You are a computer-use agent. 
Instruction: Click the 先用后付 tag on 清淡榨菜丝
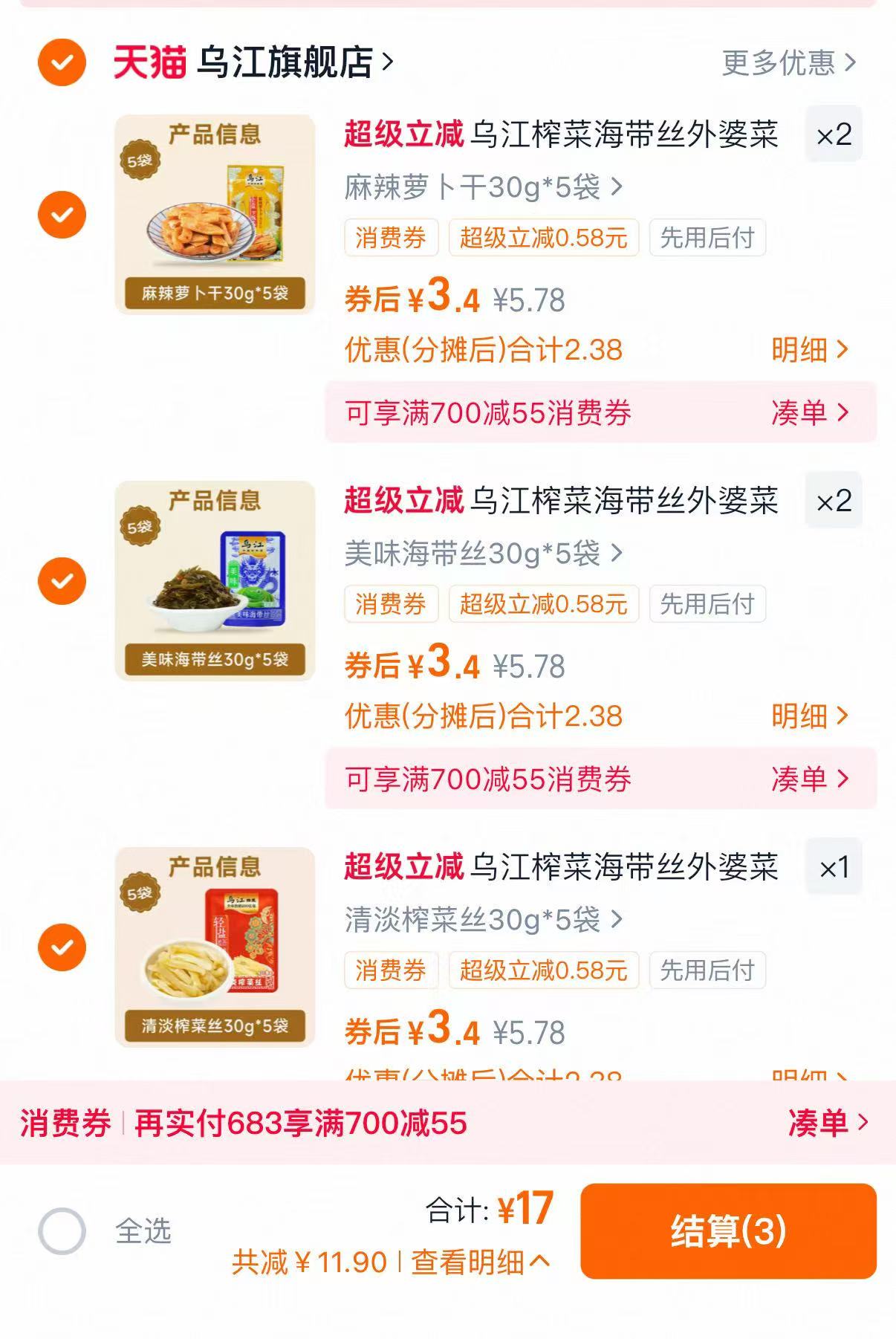[705, 970]
